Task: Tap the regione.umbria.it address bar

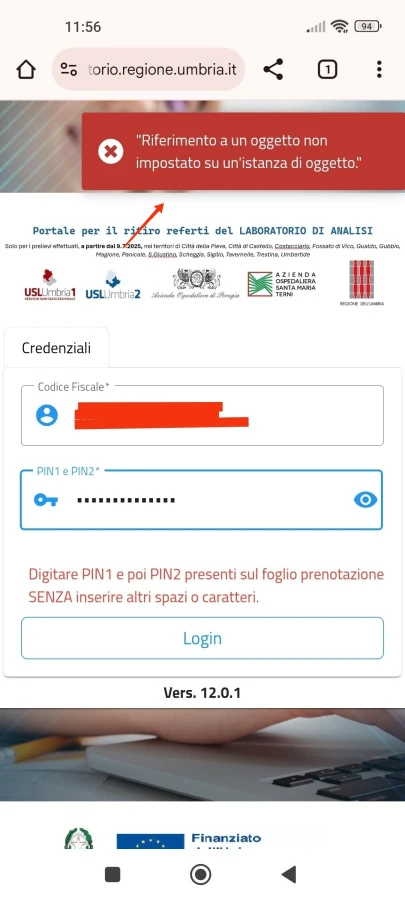Action: click(x=149, y=69)
